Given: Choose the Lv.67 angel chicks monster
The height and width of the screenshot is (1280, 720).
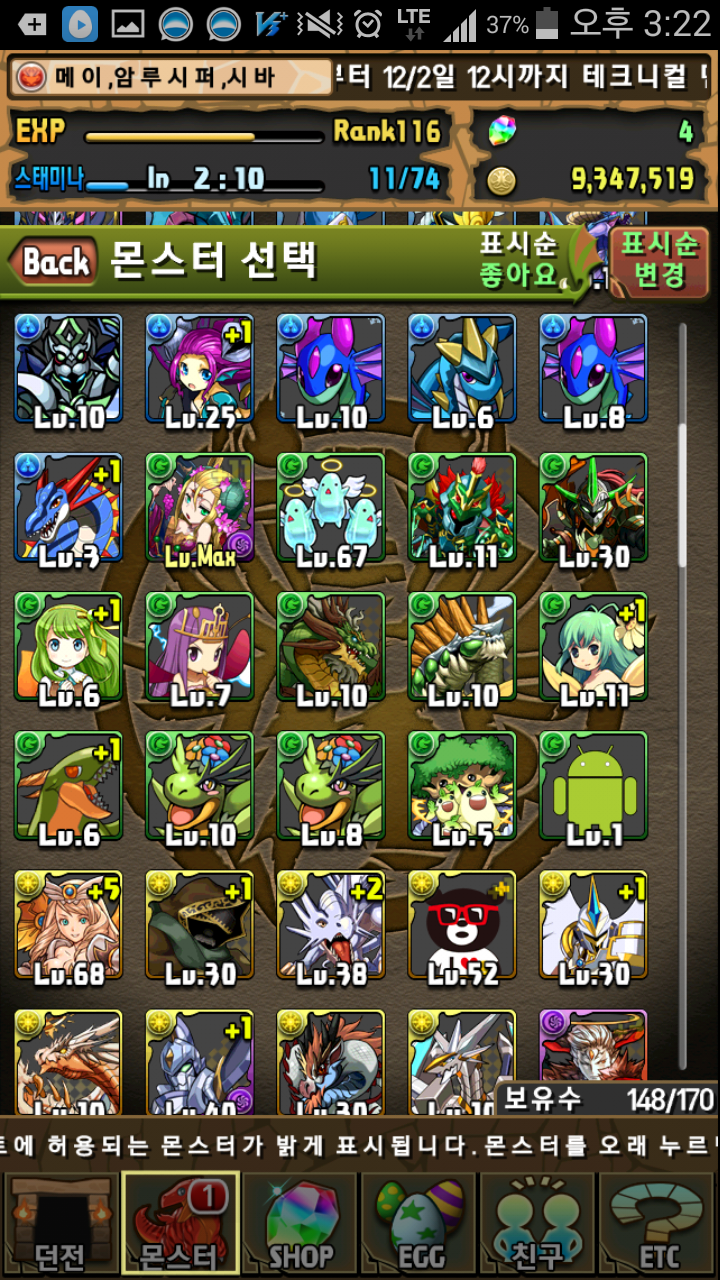Looking at the screenshot, I should coord(331,508).
